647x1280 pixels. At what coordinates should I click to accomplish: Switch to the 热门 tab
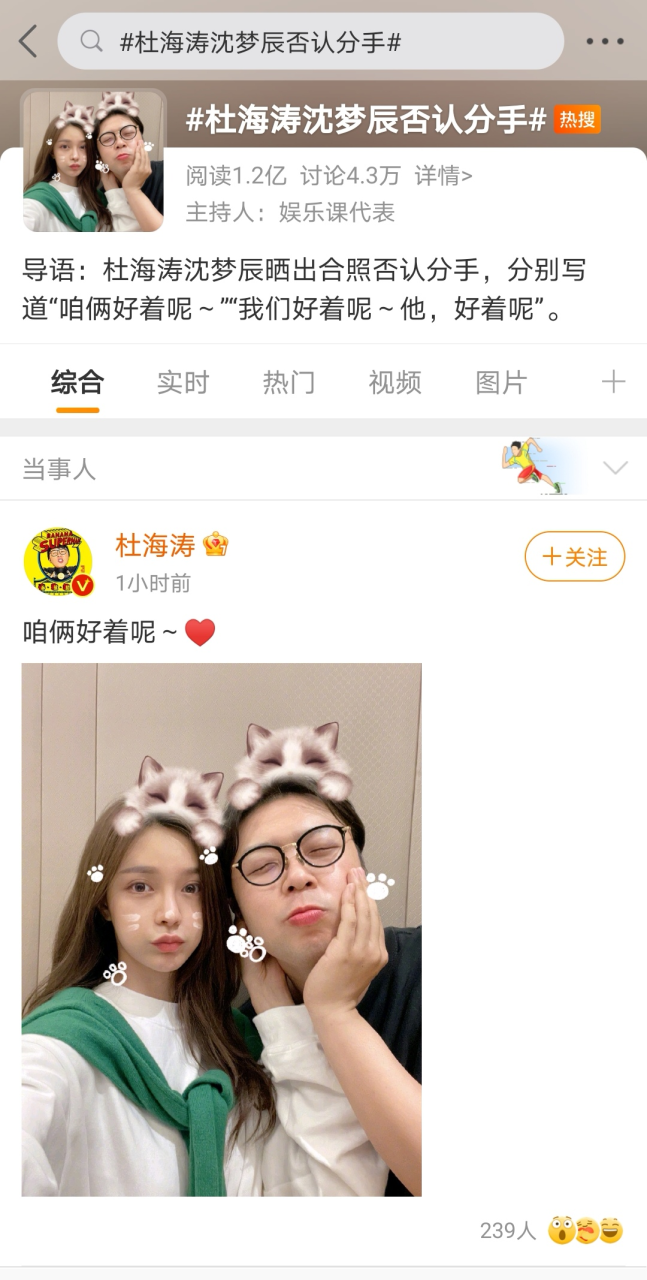(288, 382)
